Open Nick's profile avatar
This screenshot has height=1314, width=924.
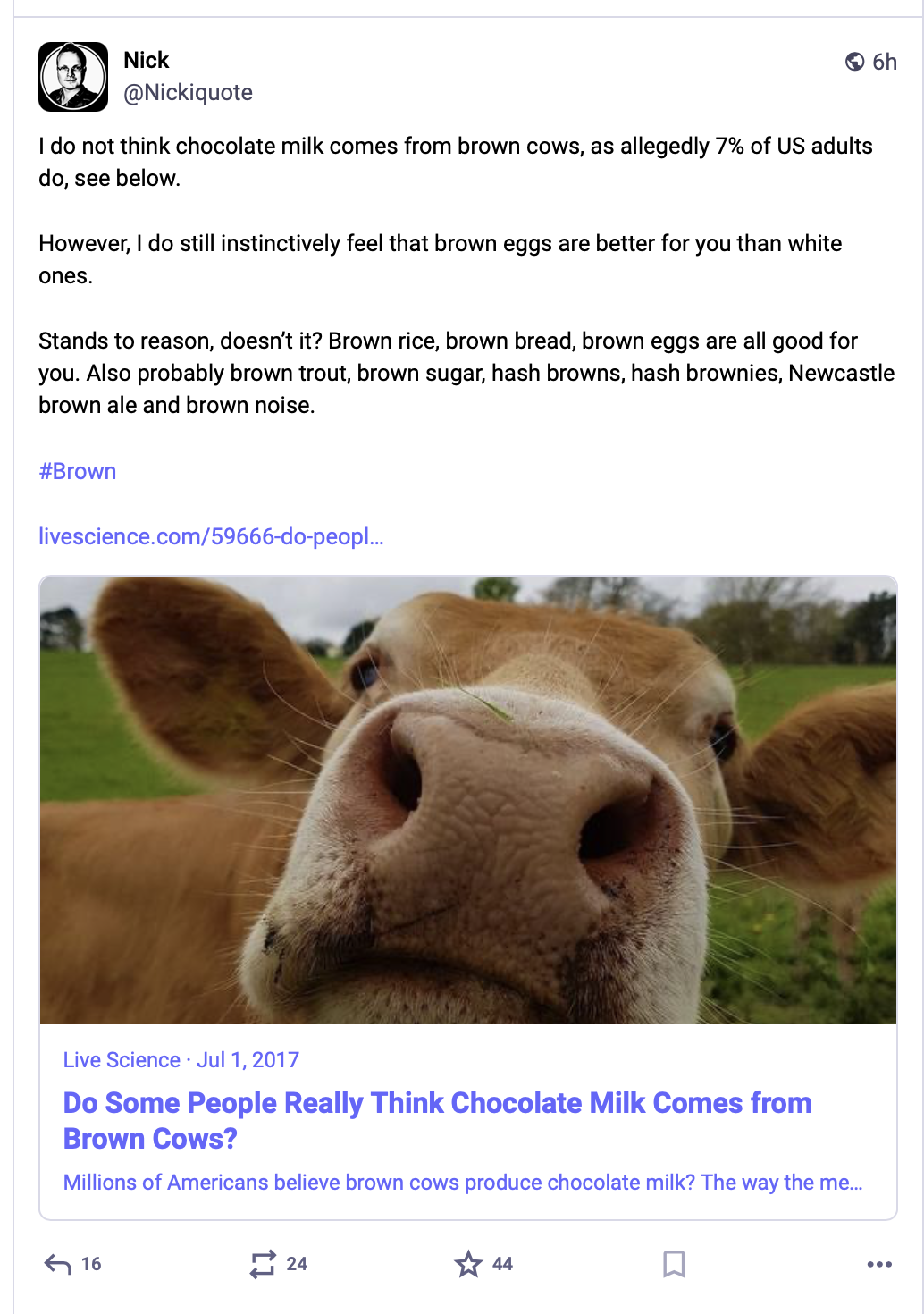point(73,77)
